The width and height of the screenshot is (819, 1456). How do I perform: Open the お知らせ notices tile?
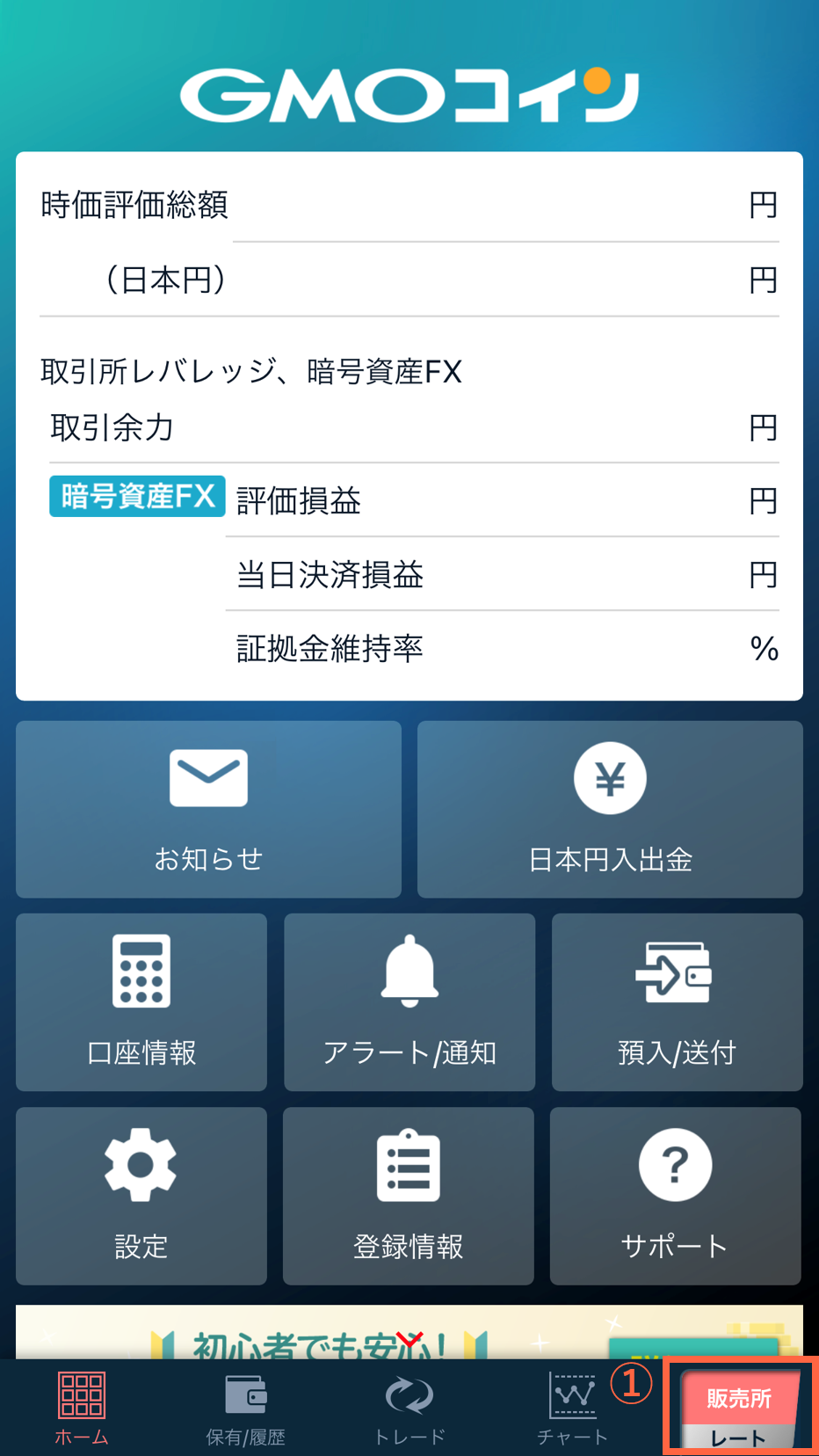[208, 809]
